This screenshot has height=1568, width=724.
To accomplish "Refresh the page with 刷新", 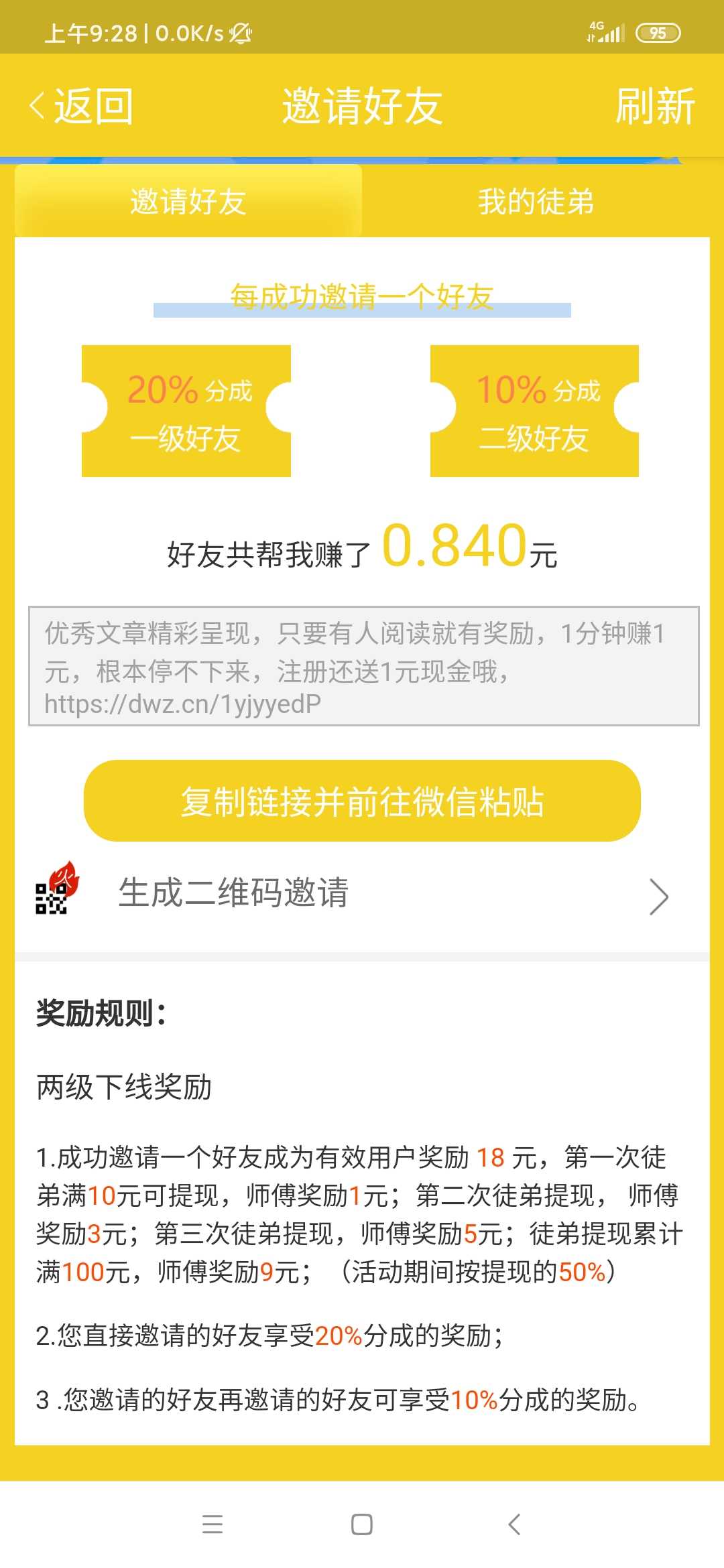I will coord(655,106).
